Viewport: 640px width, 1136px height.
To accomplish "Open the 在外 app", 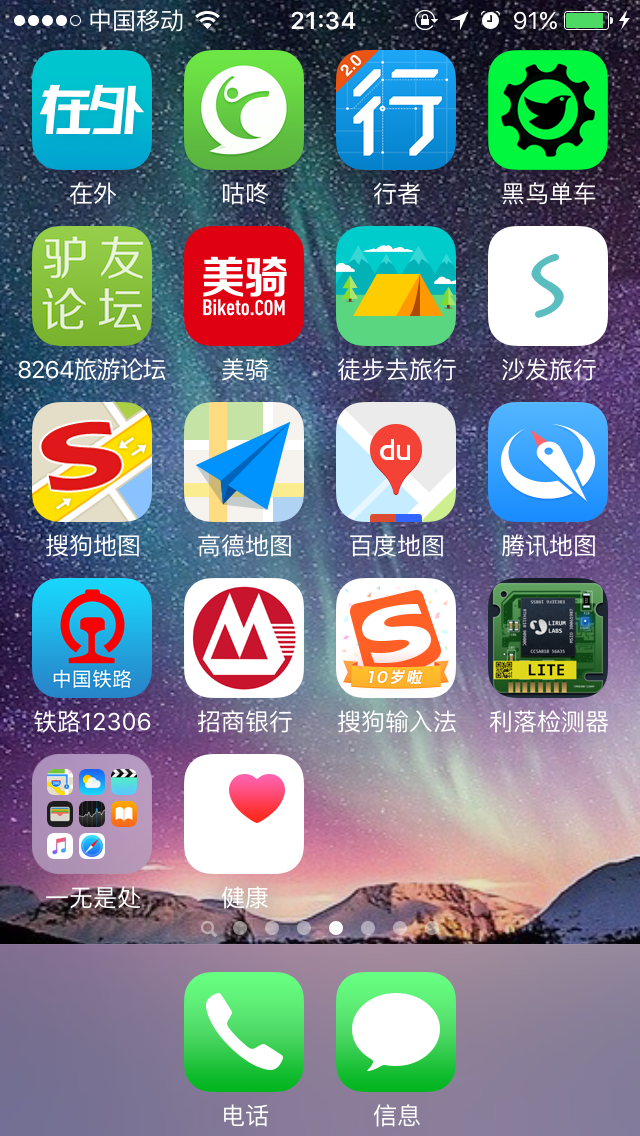I will [92, 110].
